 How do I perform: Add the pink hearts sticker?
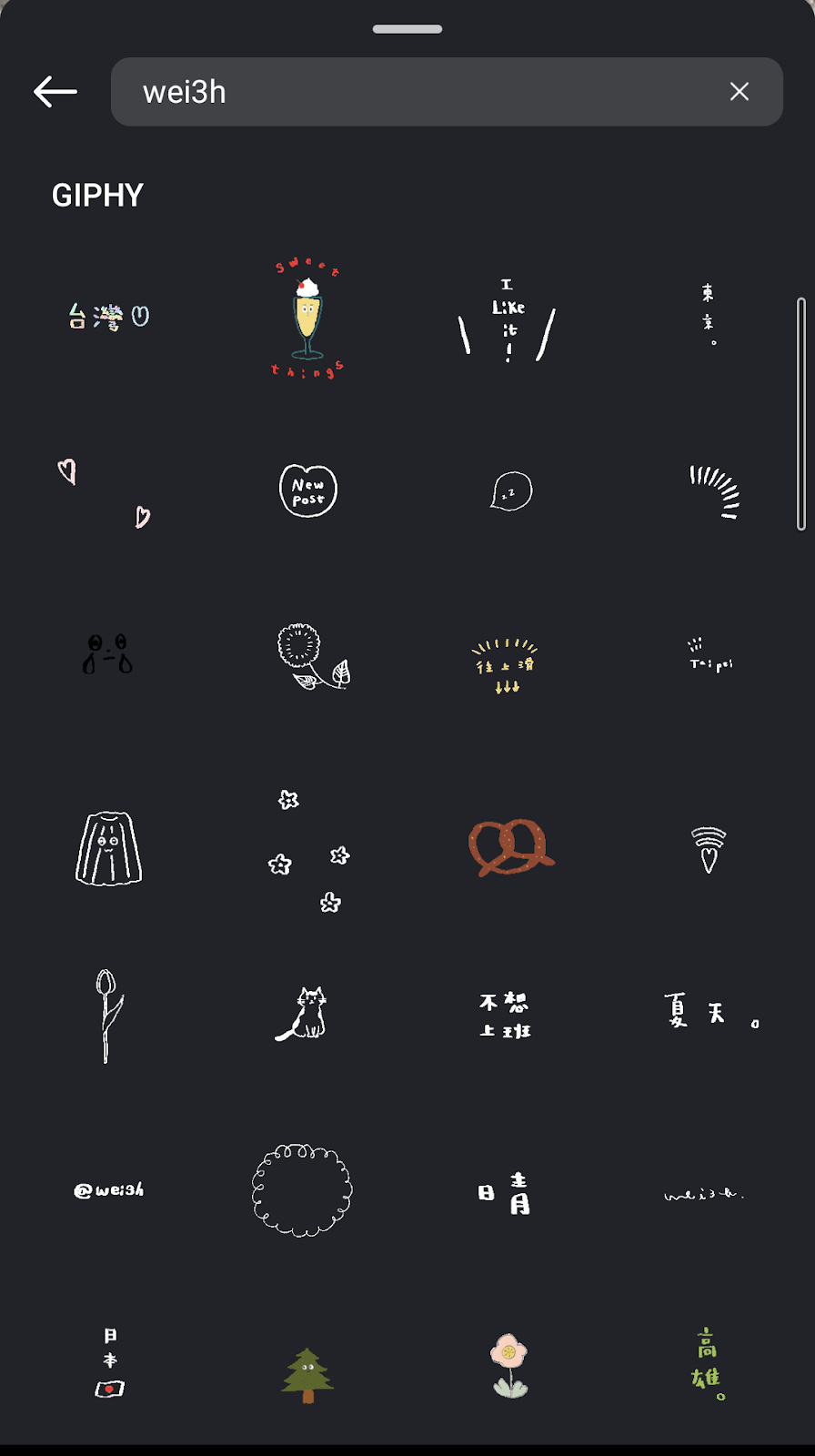tap(105, 493)
